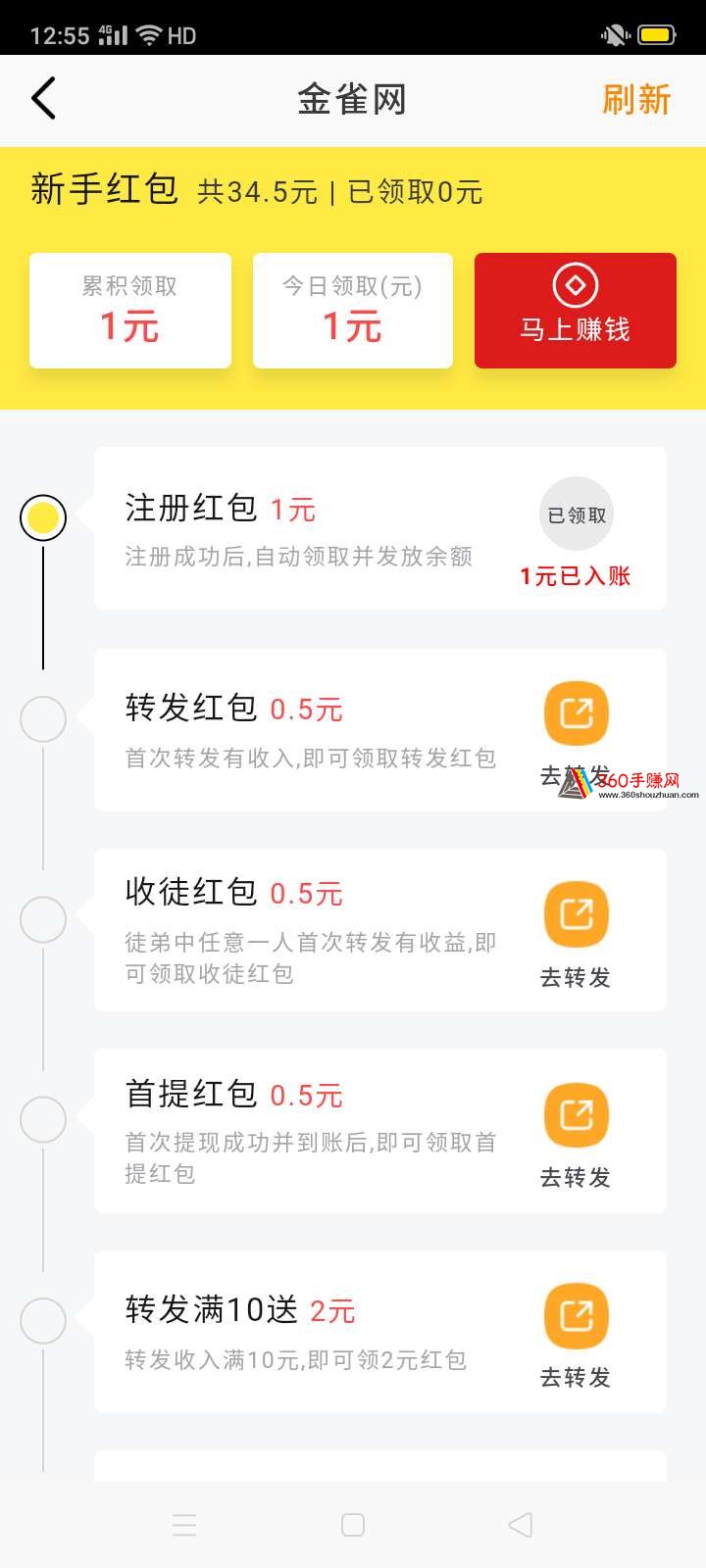Tap the grey 已领取 button on 注册红包
Image resolution: width=706 pixels, height=1568 pixels.
[577, 514]
